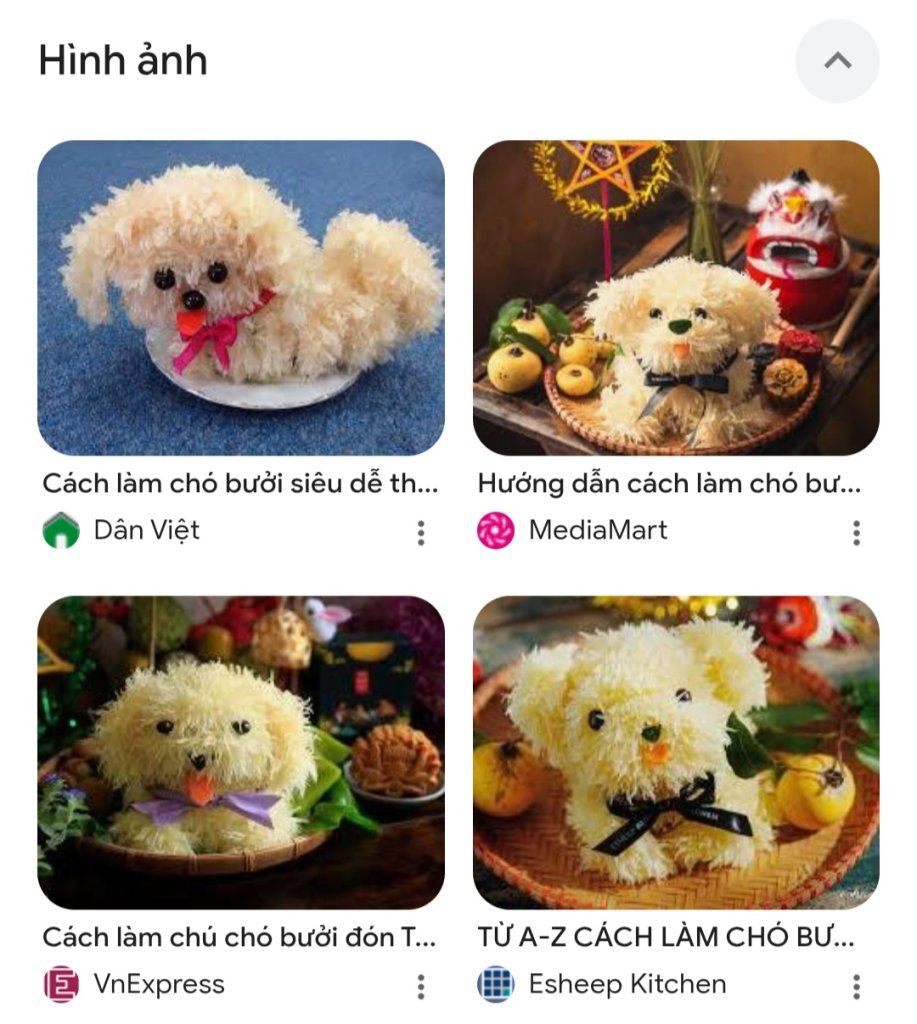Open the MediaMart dog image
This screenshot has height=1024, width=917.
pos(676,297)
